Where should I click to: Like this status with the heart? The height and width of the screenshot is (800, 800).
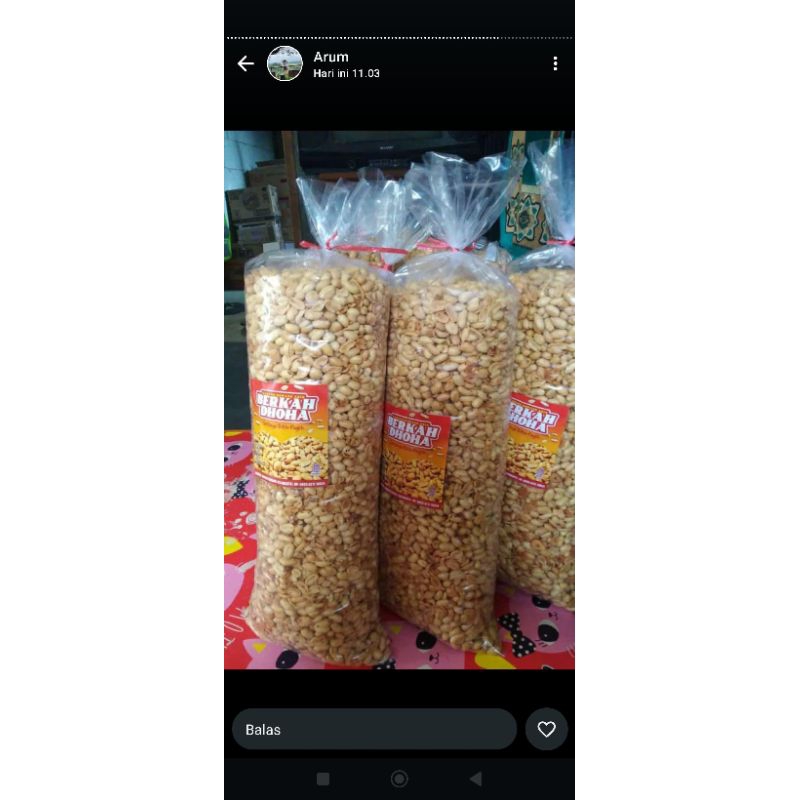(x=546, y=729)
